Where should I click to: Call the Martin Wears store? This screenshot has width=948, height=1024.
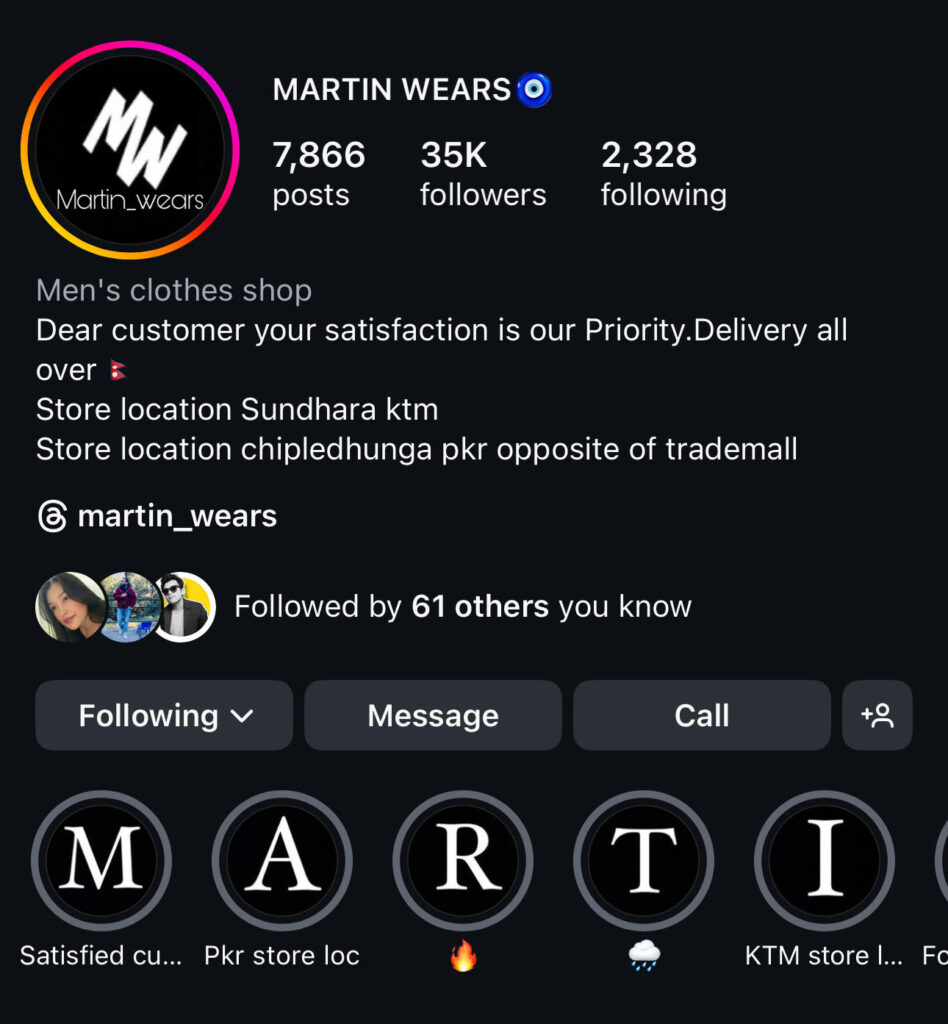click(701, 715)
